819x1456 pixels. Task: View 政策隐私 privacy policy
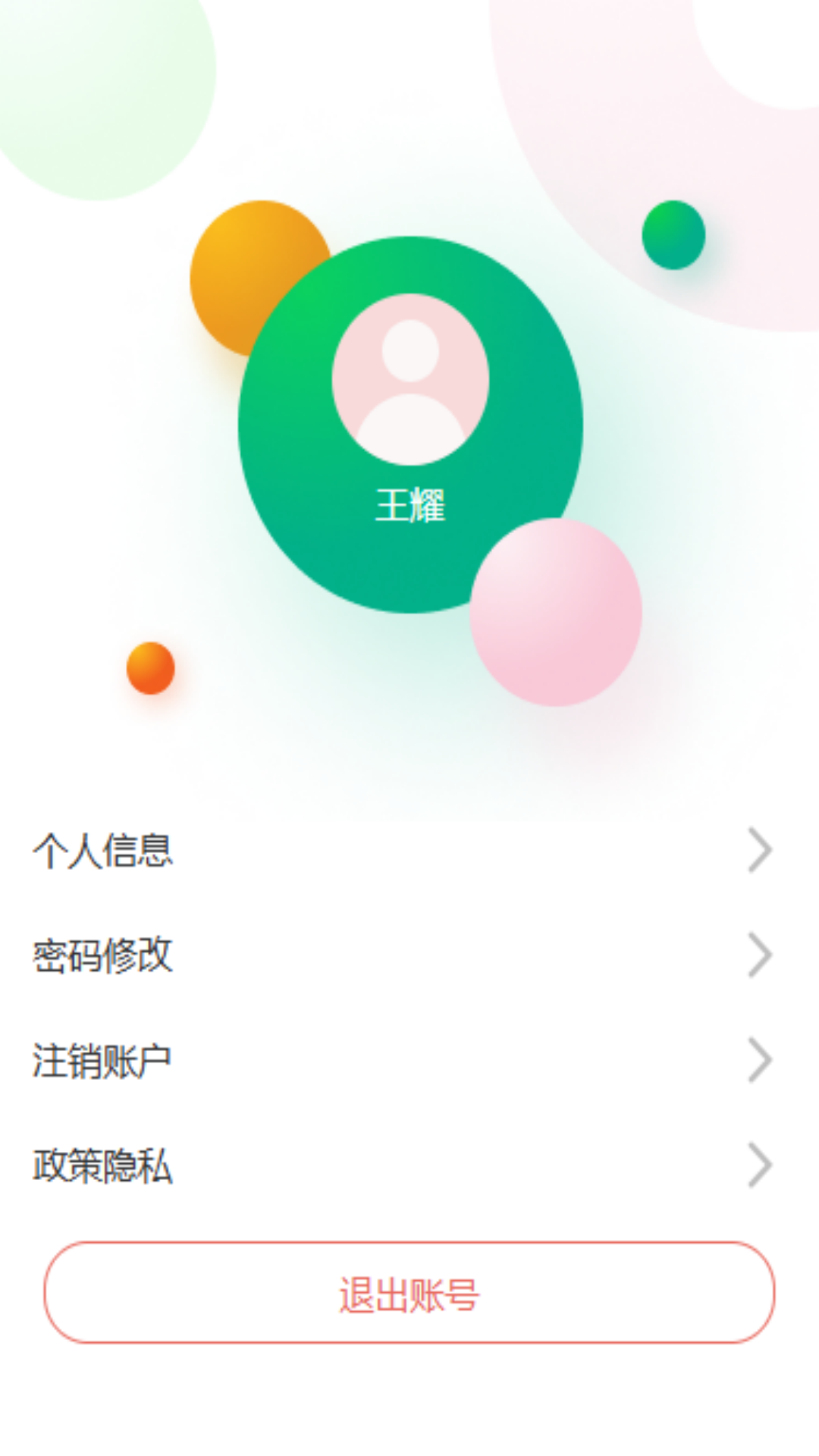(409, 1165)
